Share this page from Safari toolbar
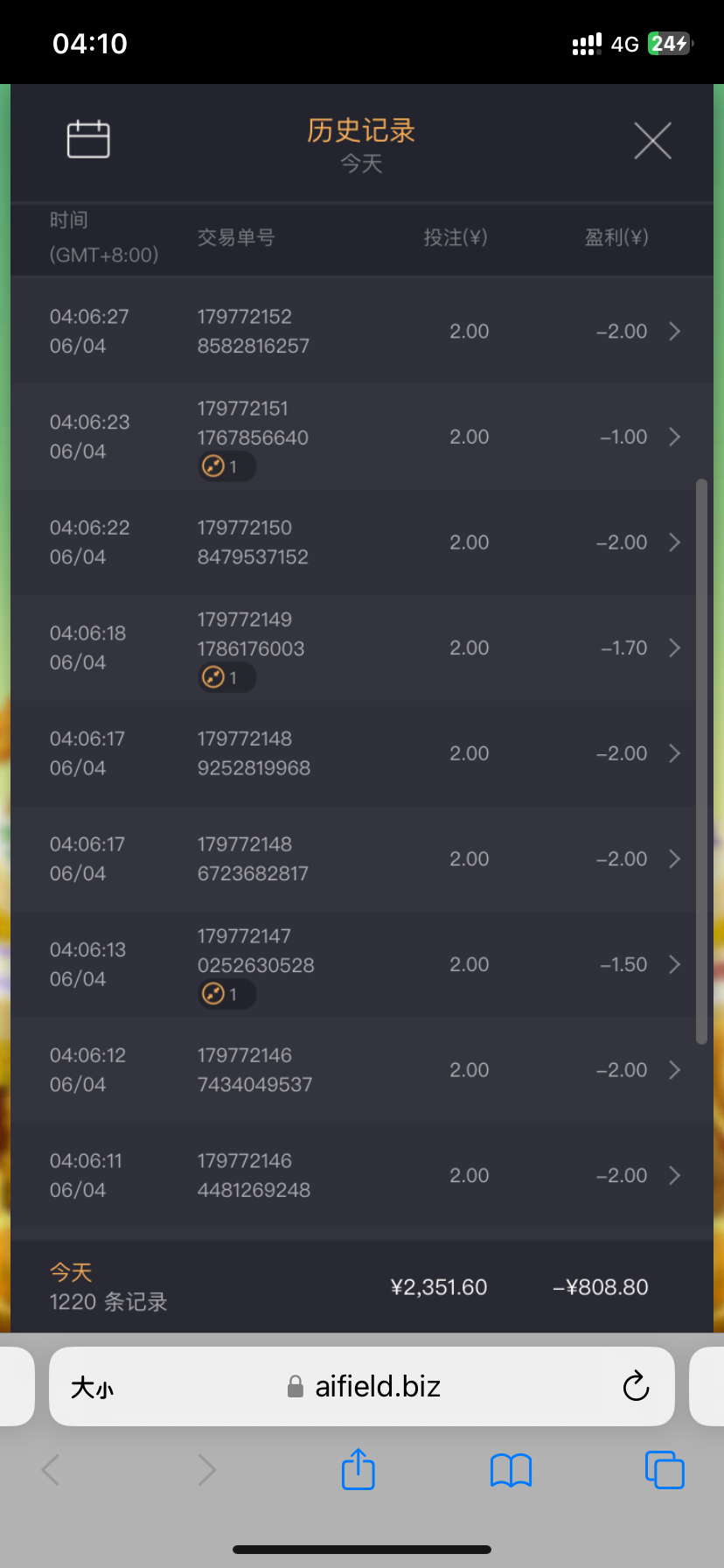The height and width of the screenshot is (1568, 724). tap(358, 1469)
